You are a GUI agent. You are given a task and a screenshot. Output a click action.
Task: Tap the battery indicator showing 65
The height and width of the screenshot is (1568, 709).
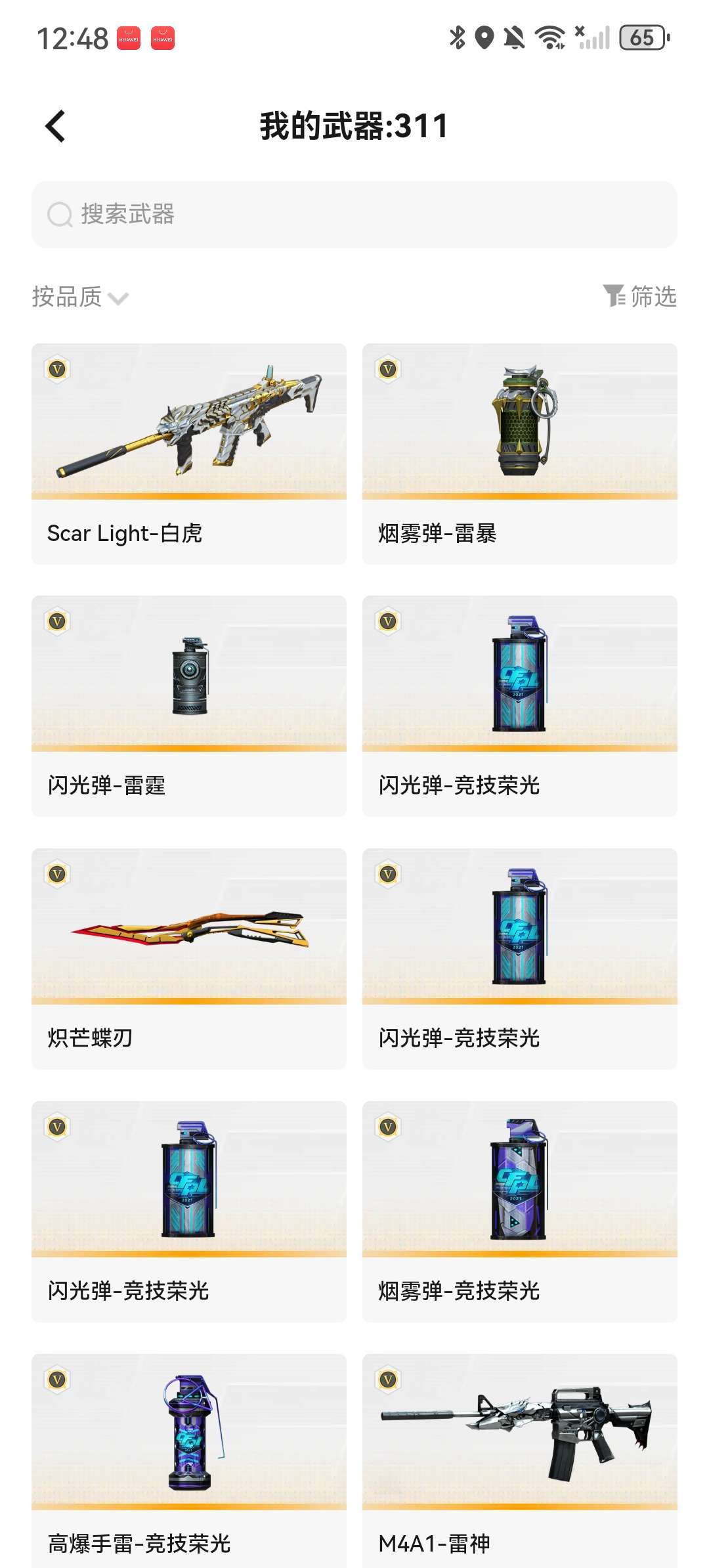tap(640, 39)
